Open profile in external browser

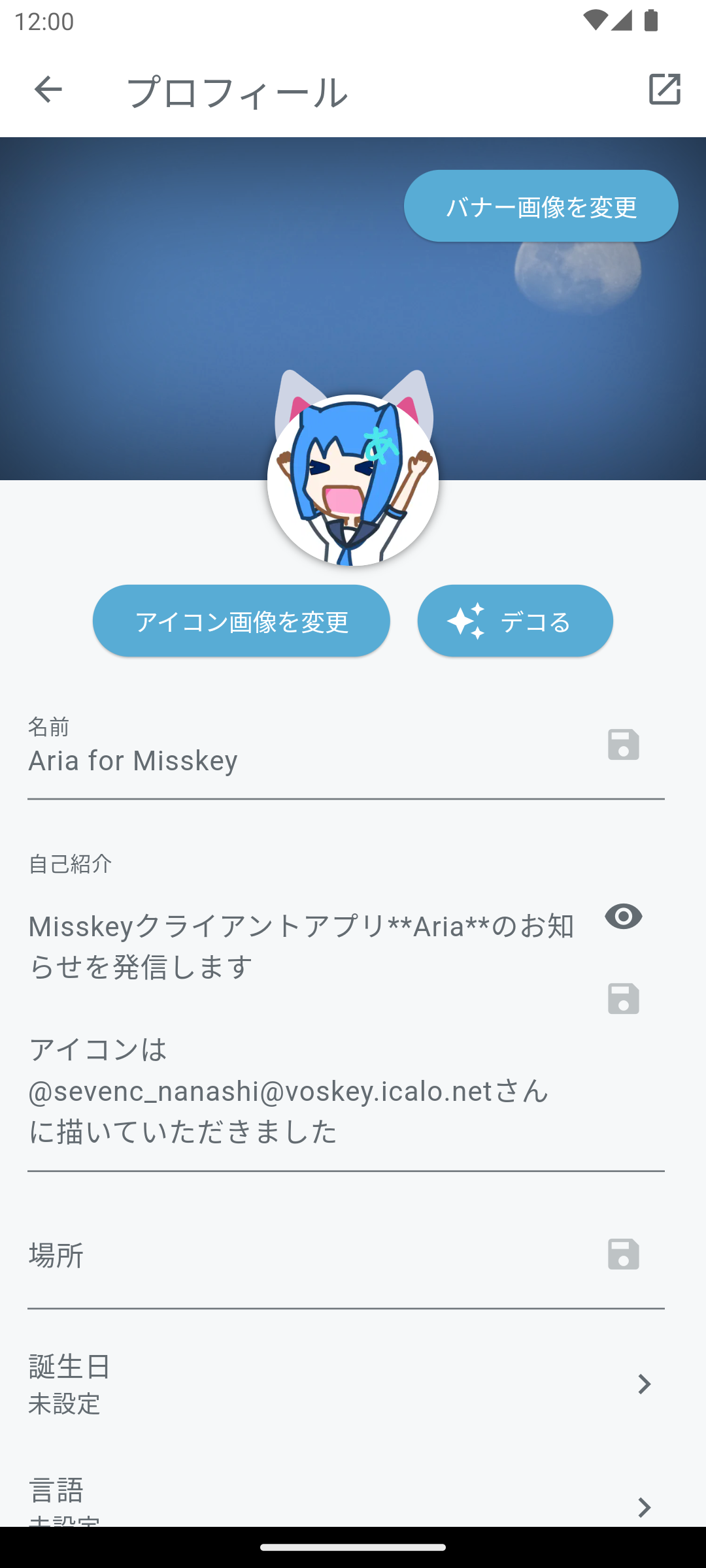[664, 90]
